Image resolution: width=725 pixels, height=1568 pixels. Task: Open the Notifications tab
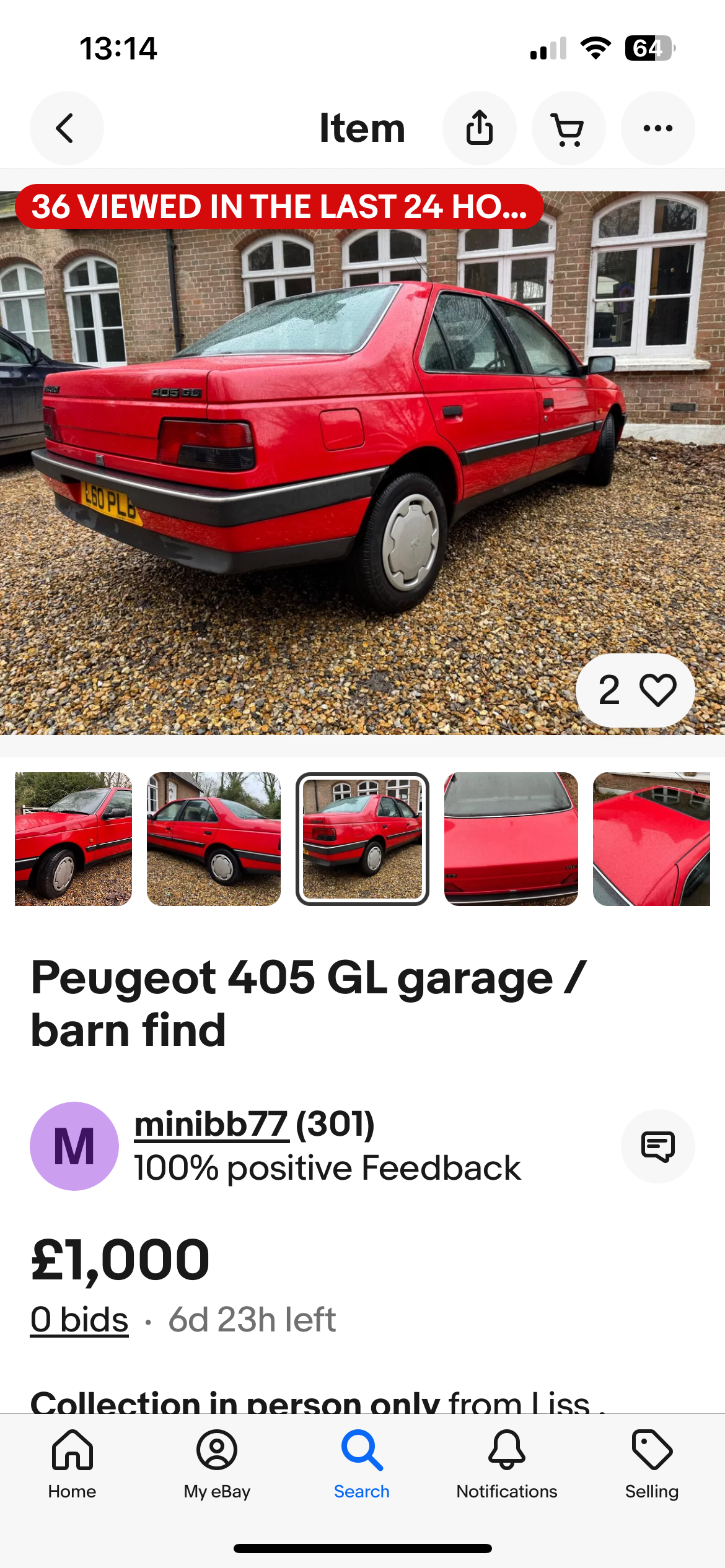pyautogui.click(x=507, y=1464)
